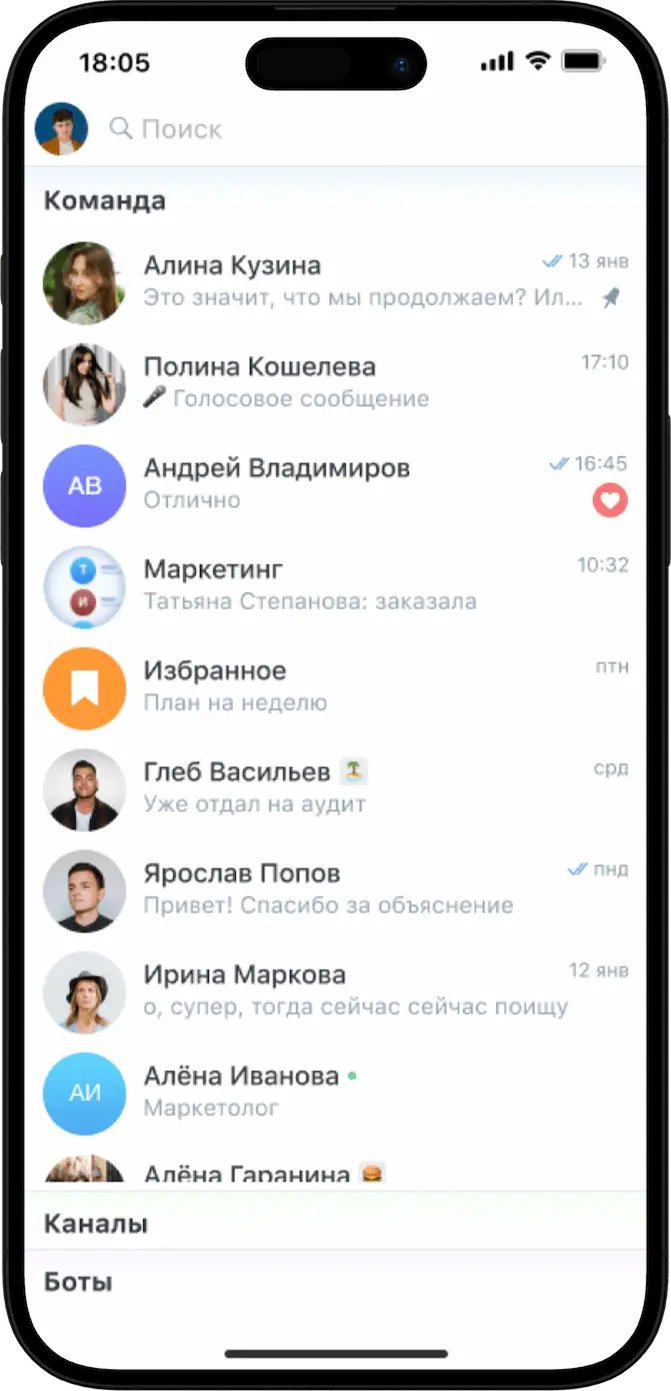Viewport: 671px width, 1391px height.
Task: Open the chat with Полина Кошелева
Action: click(x=335, y=382)
